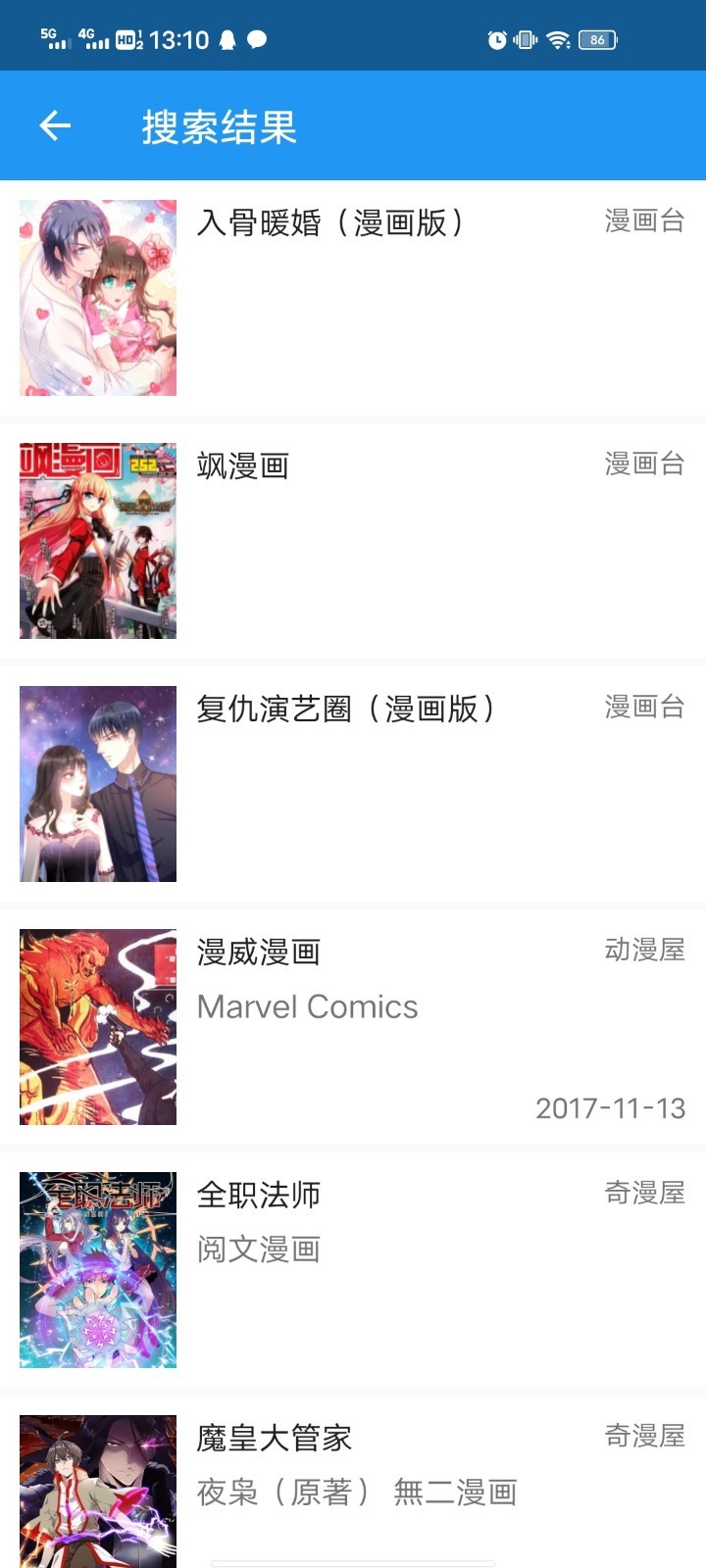Screen dimensions: 706x1568
Task: Open the 飒漫画 search result
Action: [x=353, y=541]
